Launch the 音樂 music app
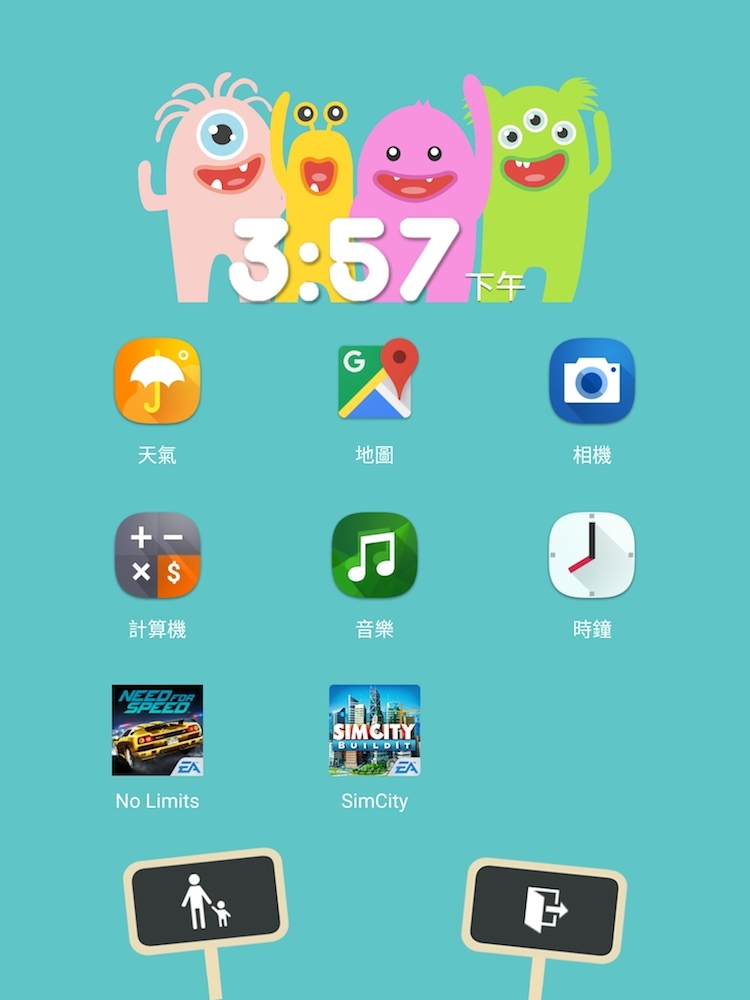 375,556
